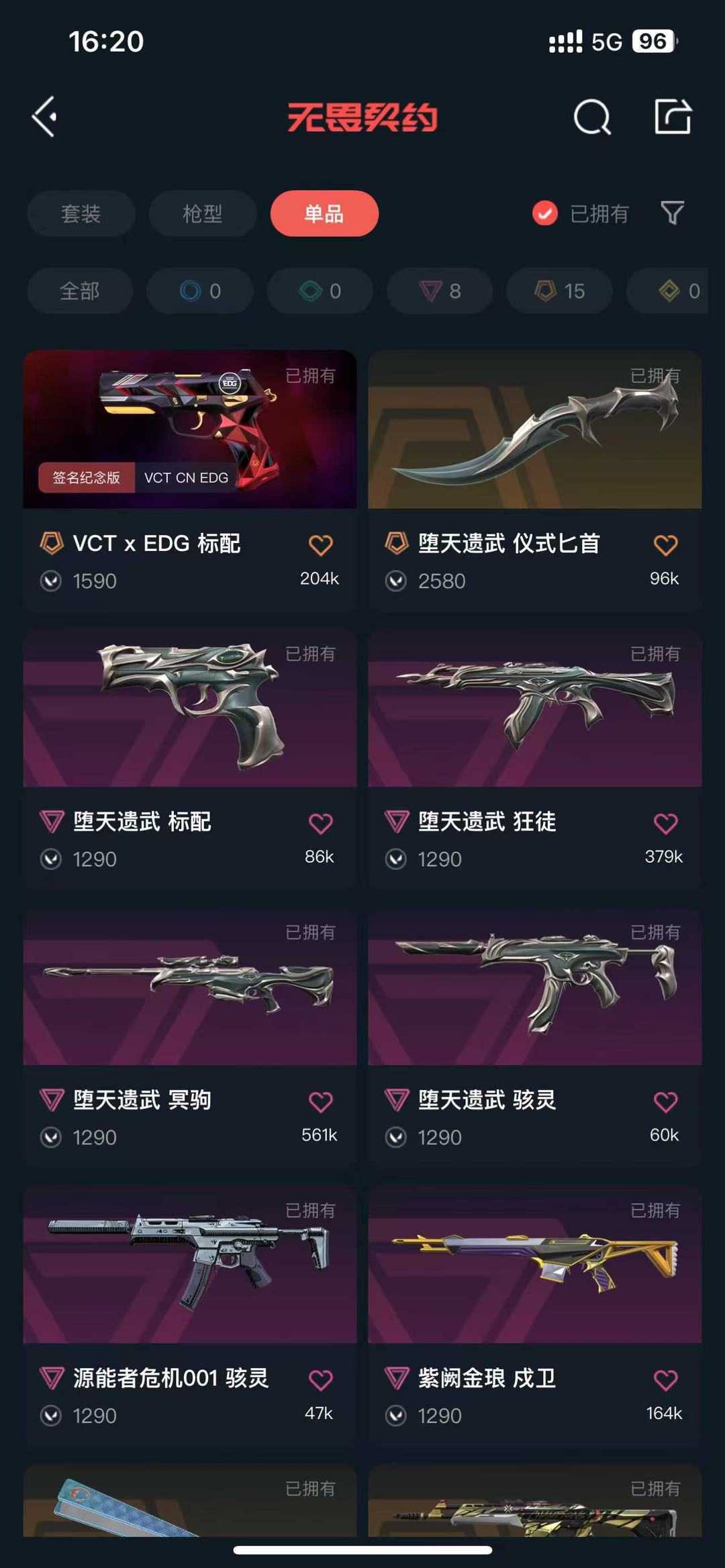
Task: Open the filter funnel icon
Action: point(672,213)
